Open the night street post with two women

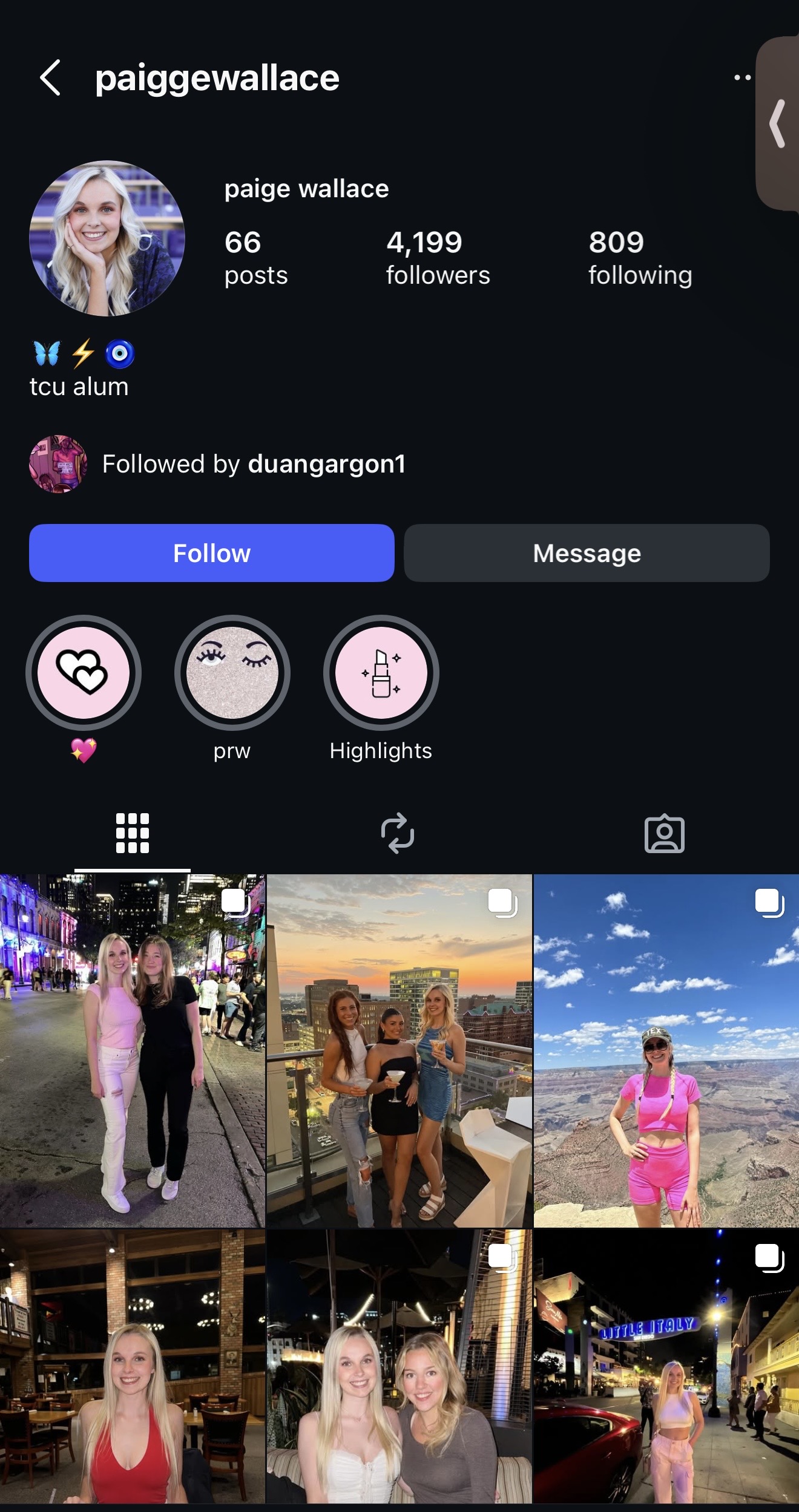[x=132, y=1050]
